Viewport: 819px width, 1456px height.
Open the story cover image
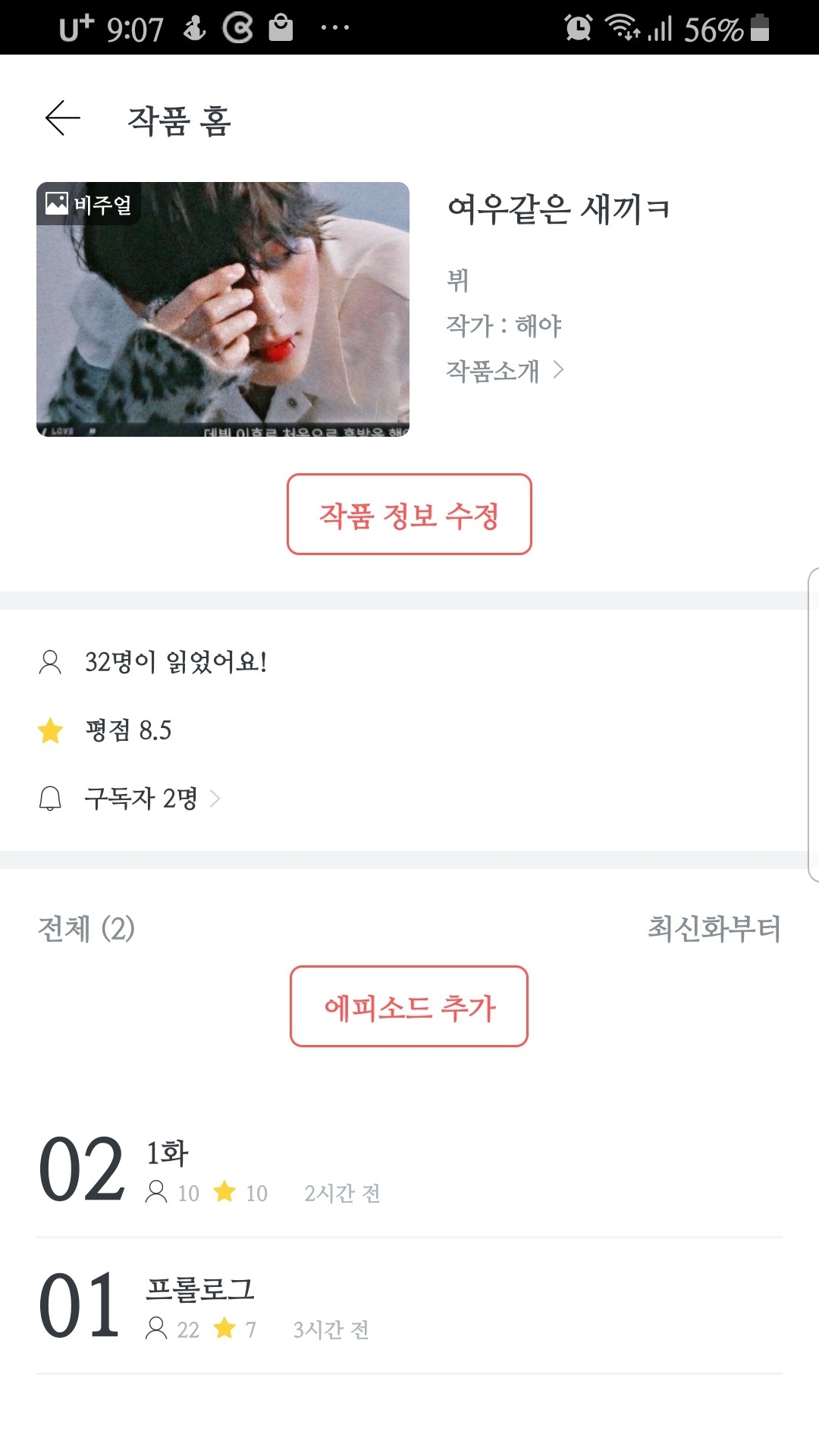(x=223, y=309)
